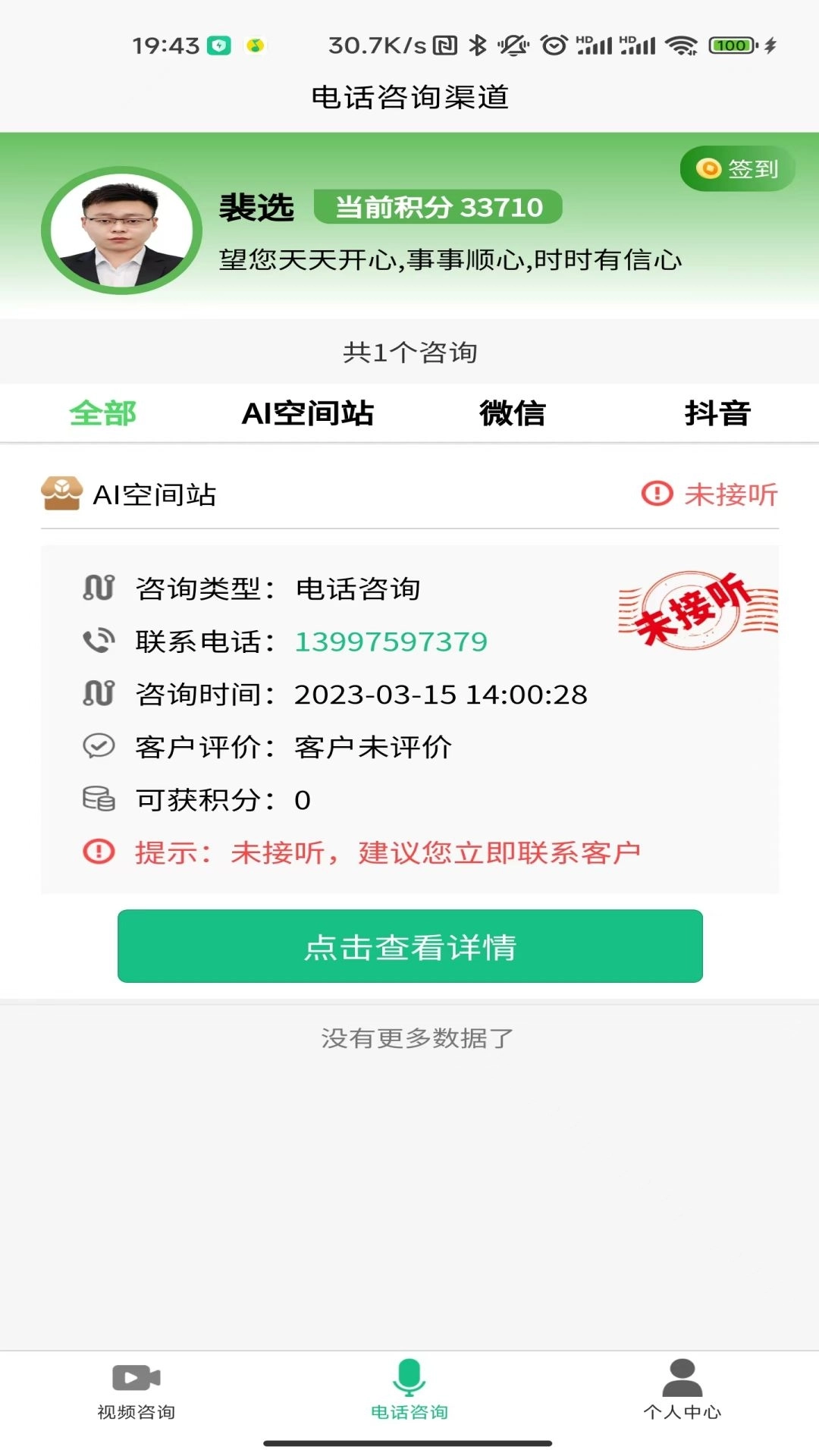The width and height of the screenshot is (819, 1456).
Task: Click the 咨询时间 icon next to the timestamp
Action: 97,693
